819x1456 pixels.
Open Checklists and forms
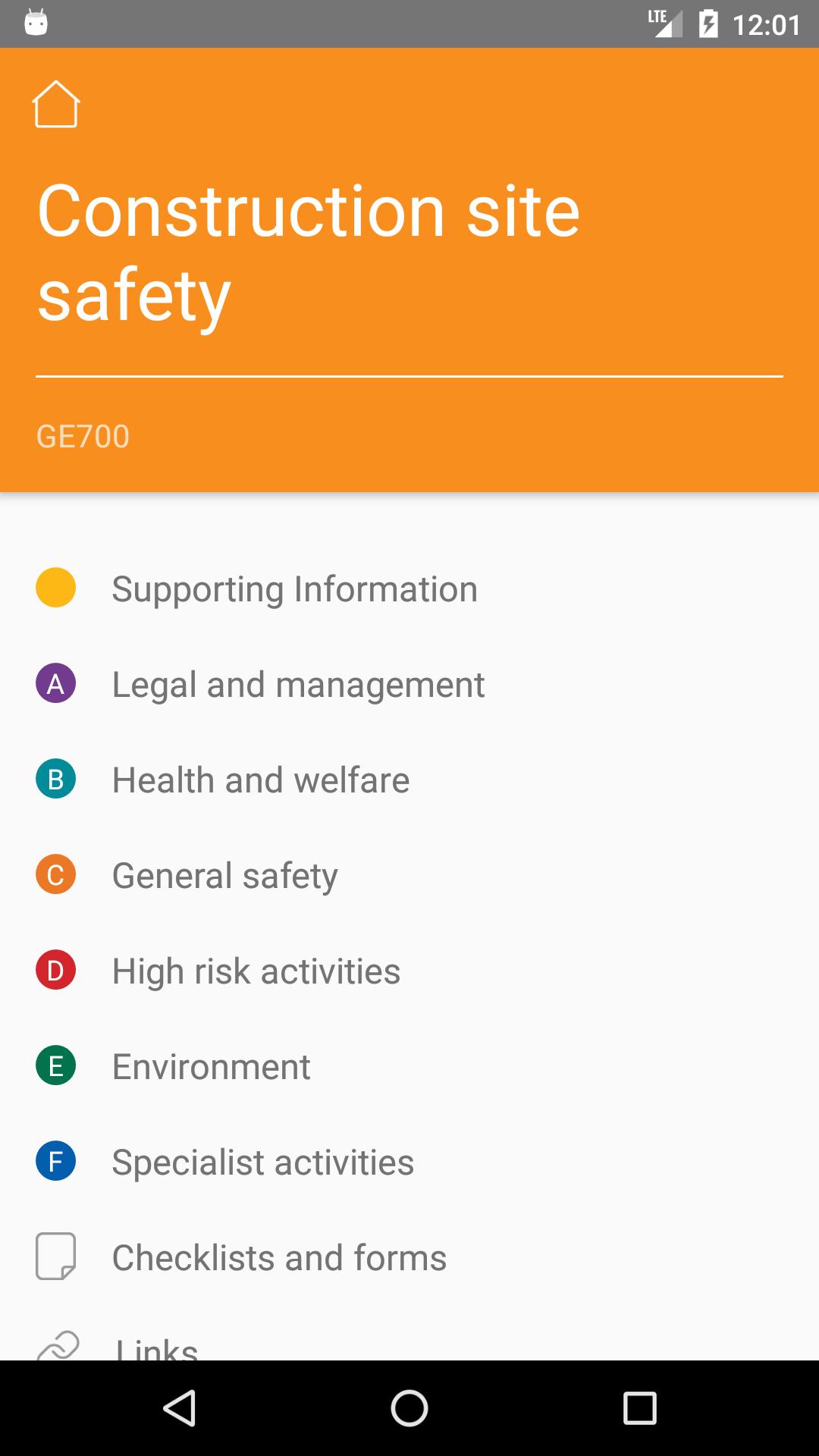coord(279,1257)
